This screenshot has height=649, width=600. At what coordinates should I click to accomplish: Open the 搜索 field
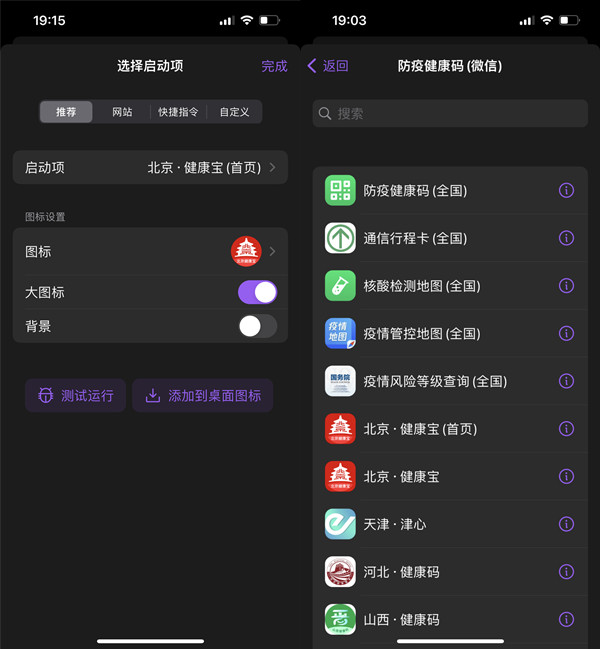point(450,114)
